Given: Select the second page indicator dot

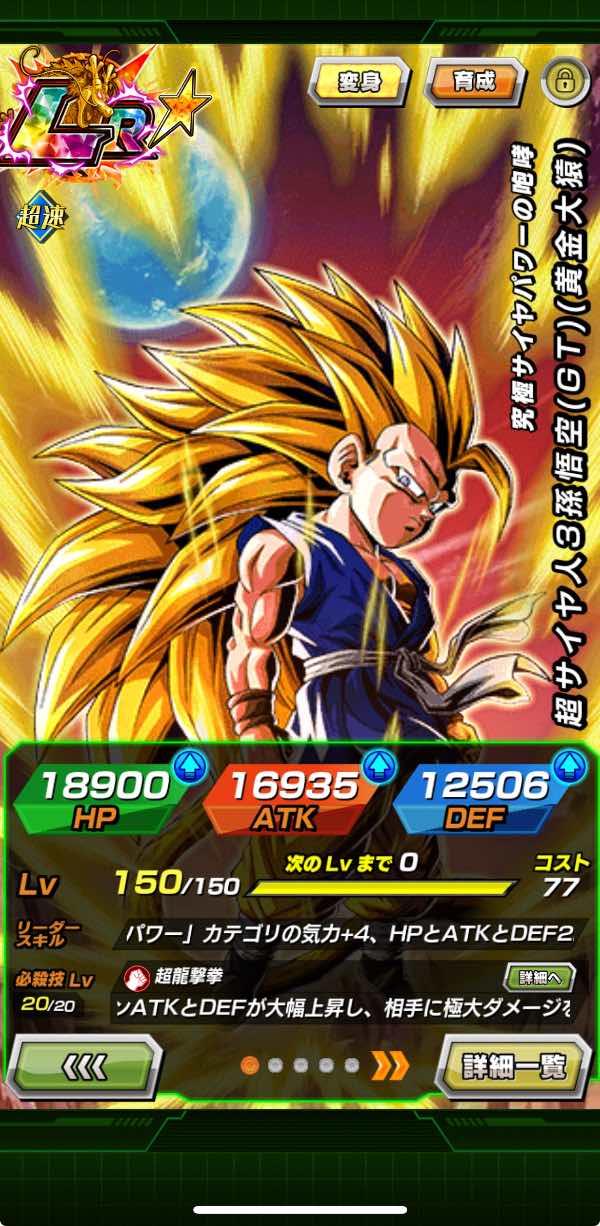Looking at the screenshot, I should coord(275,1066).
